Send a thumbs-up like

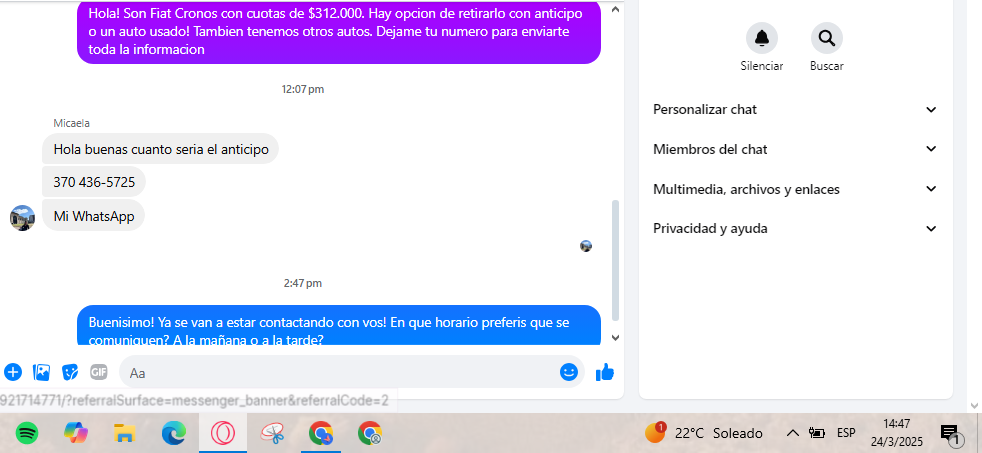click(604, 372)
